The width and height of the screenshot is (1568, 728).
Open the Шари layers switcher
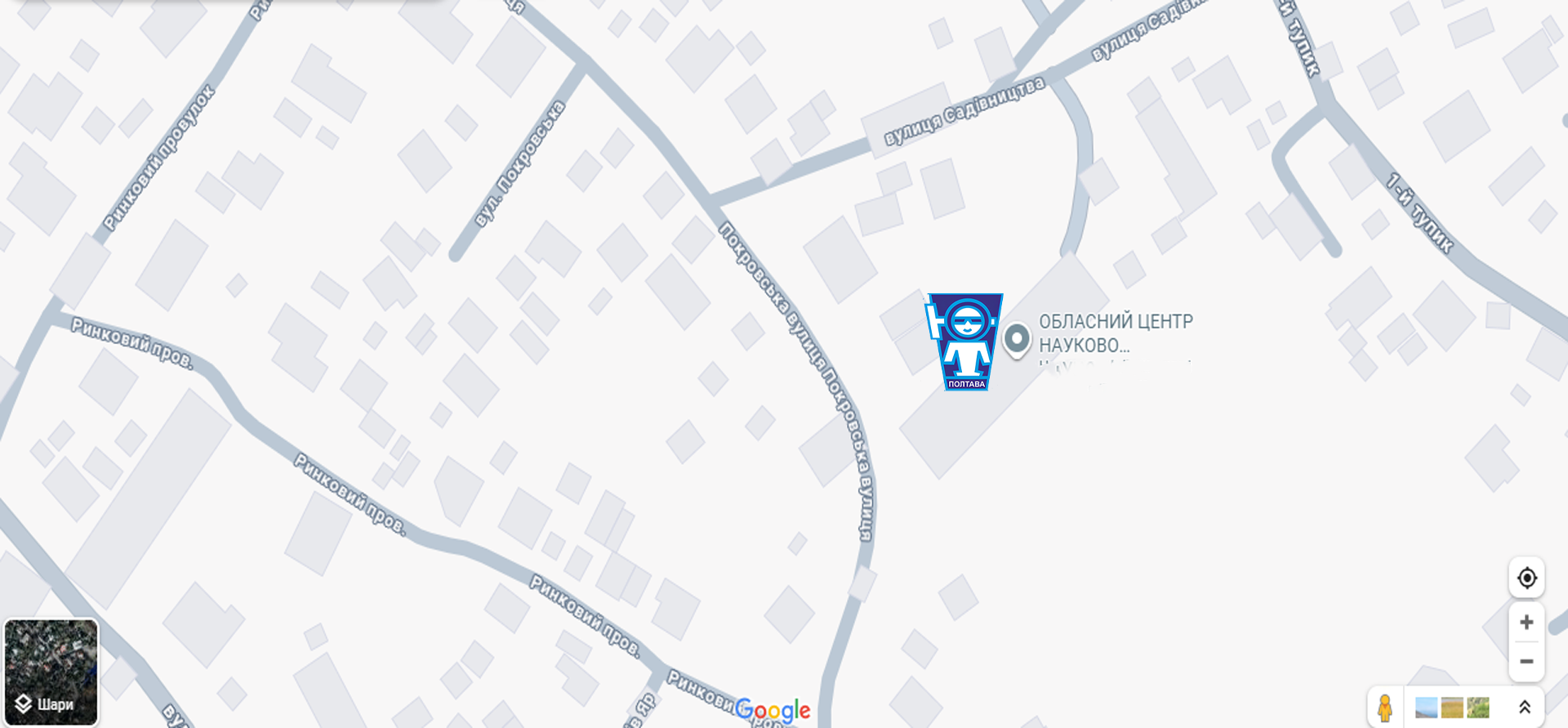[51, 672]
